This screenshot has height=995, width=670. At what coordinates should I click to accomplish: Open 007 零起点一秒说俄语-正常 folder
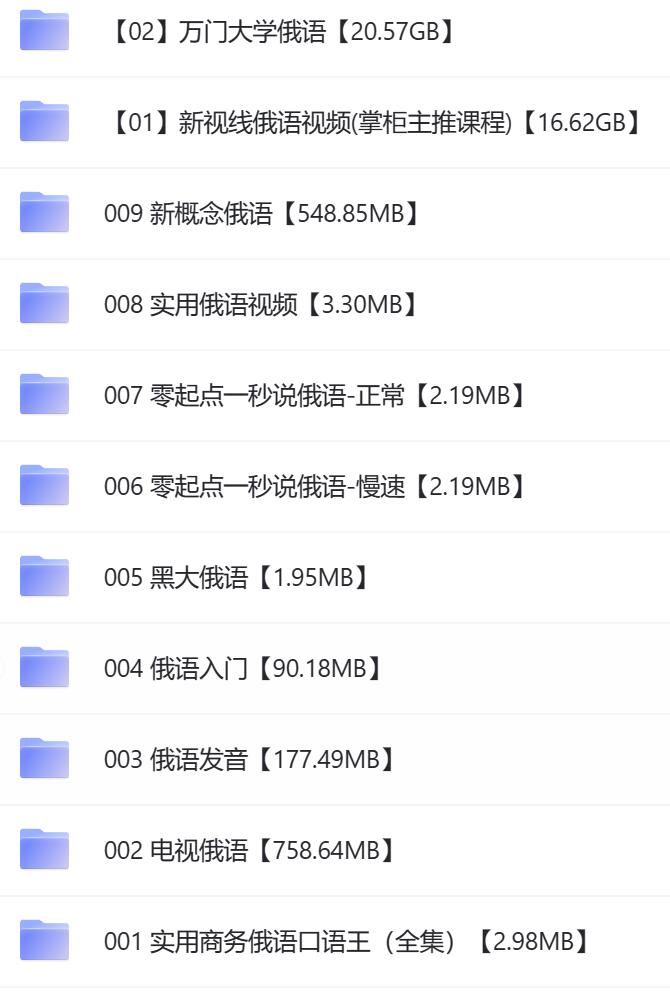click(315, 396)
